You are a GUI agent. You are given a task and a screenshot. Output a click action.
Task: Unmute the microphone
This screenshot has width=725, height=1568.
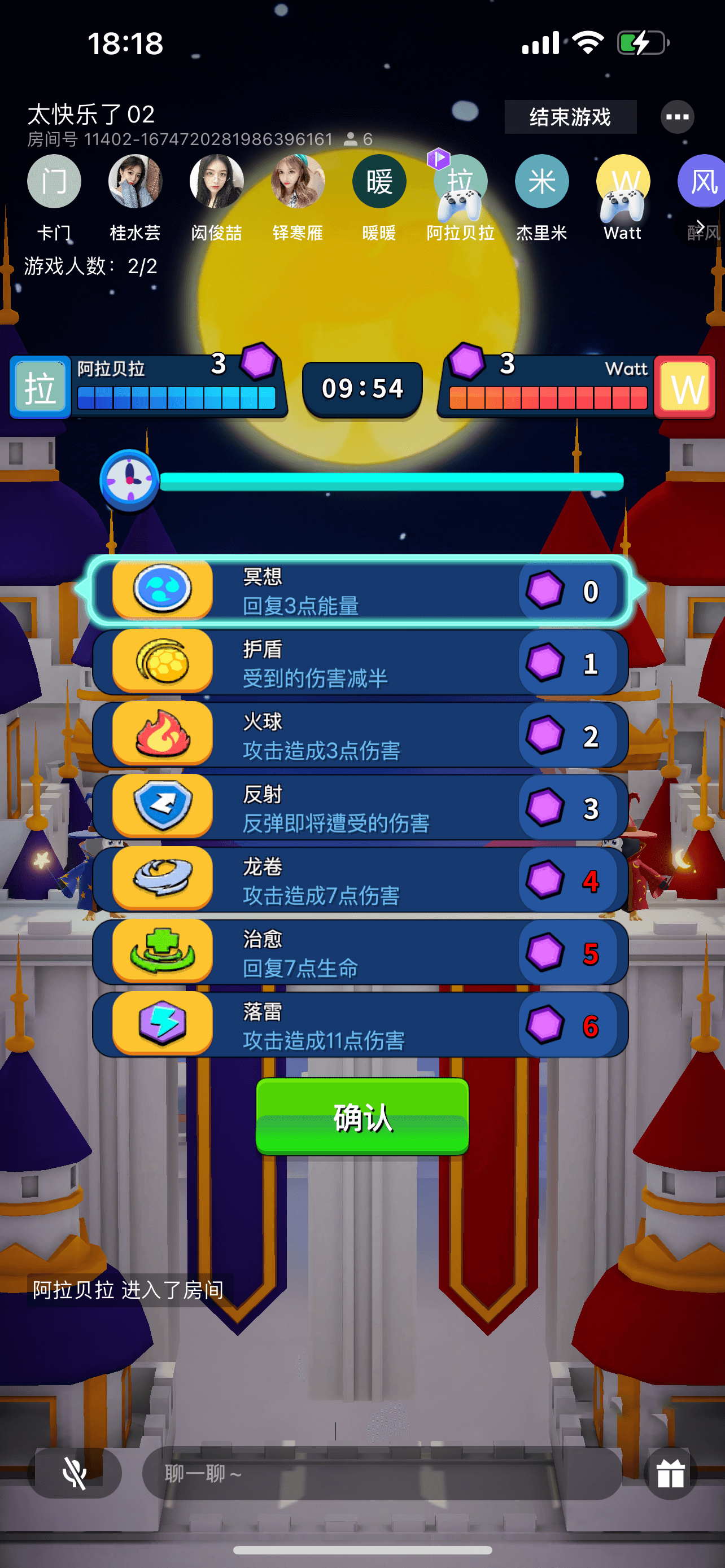pos(75,1473)
